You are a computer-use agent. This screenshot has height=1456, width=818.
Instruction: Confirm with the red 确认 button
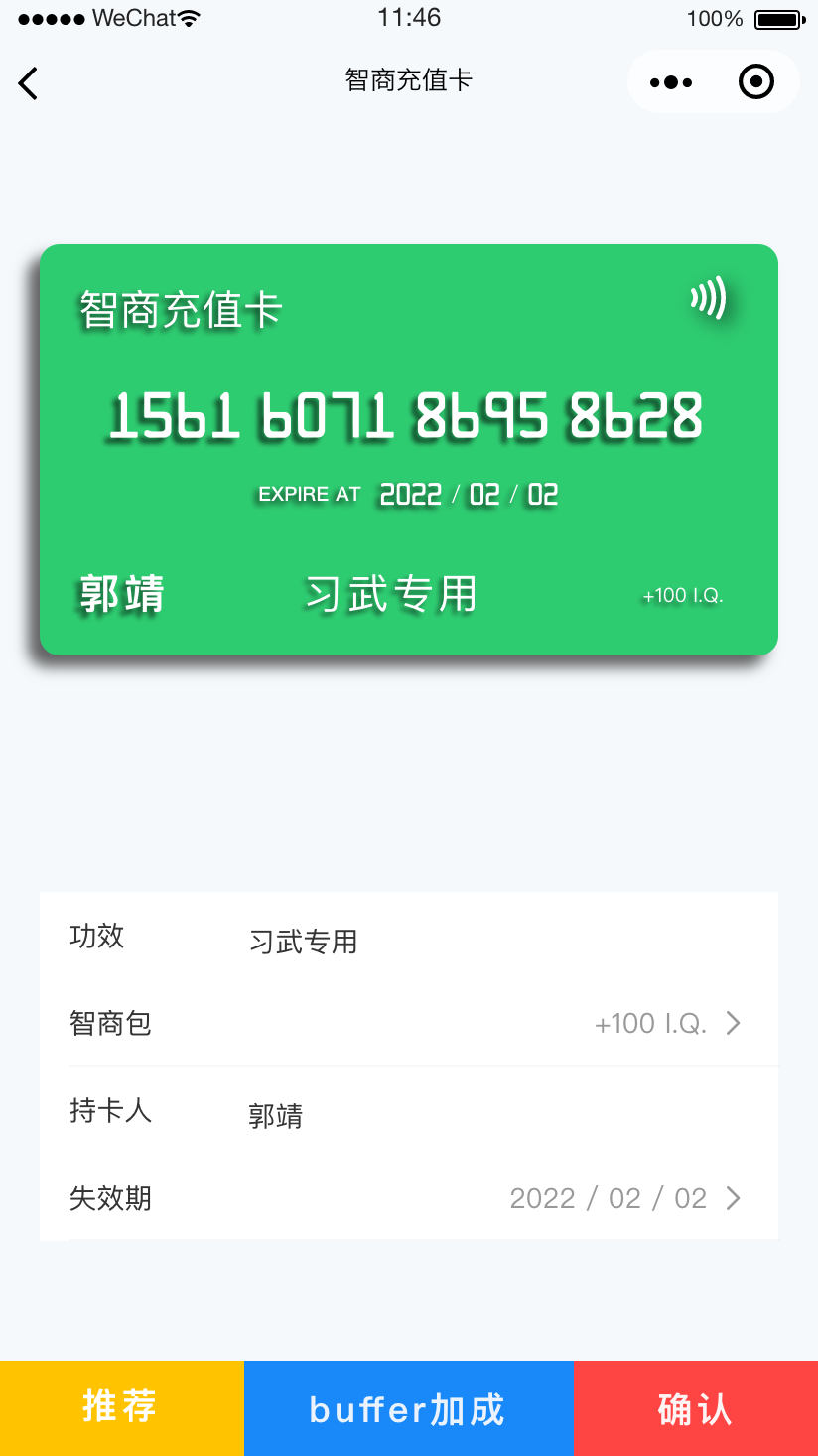pyautogui.click(x=696, y=1408)
